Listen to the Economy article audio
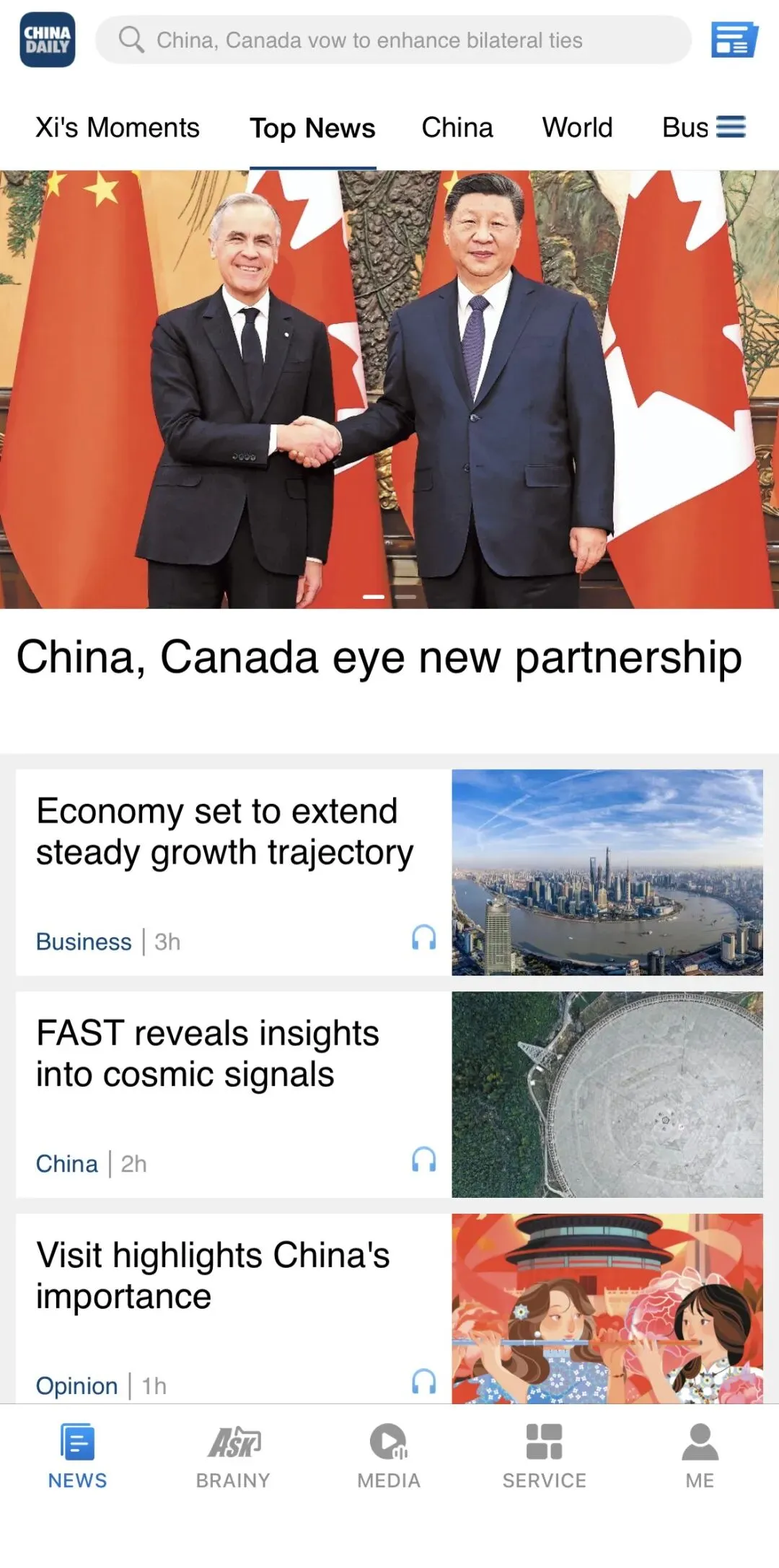 click(424, 938)
